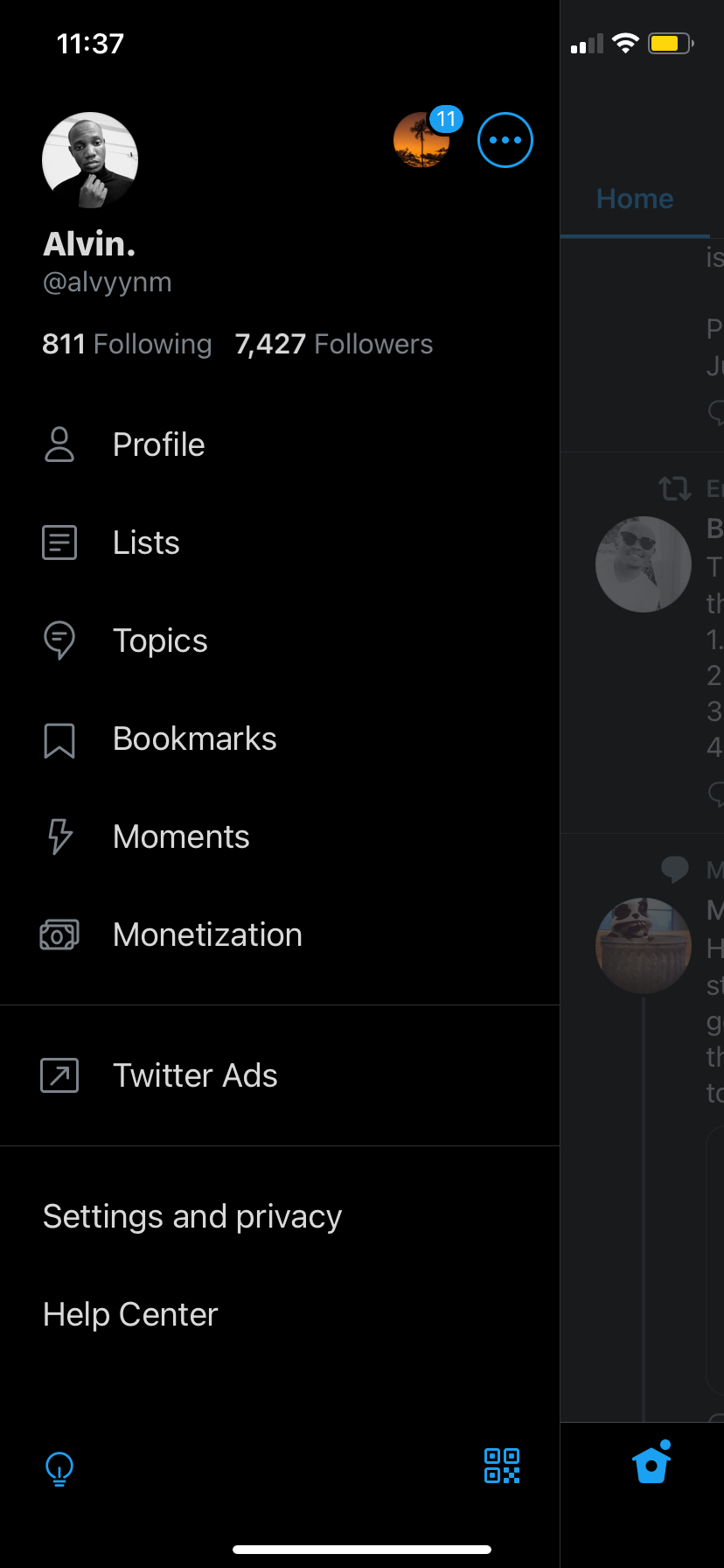View Alvin's 7,427 Followers
Screen dimensions: 724x1568
[333, 344]
